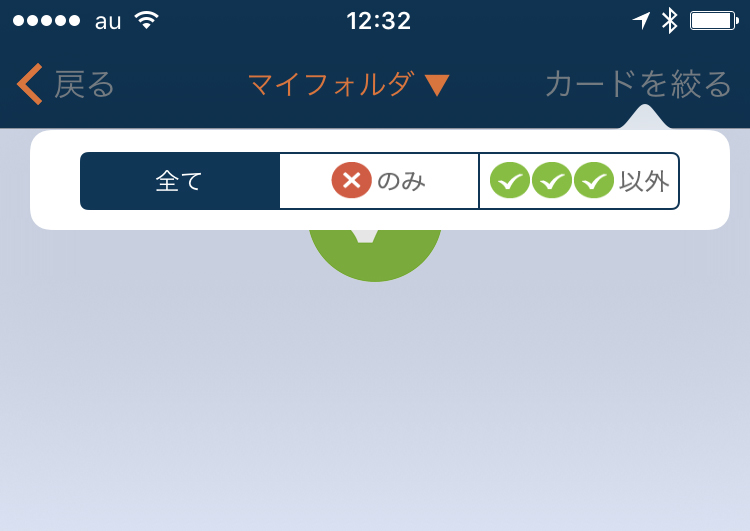Filter to red cross のみ cards
750x531 pixels.
(379, 181)
